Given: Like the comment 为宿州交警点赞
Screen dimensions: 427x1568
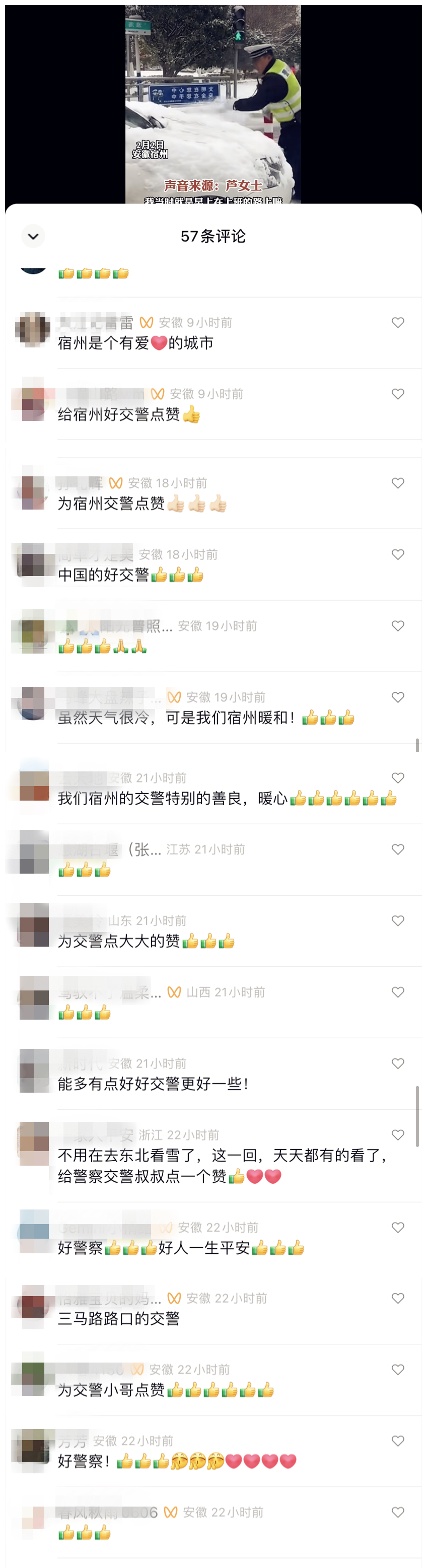Looking at the screenshot, I should coord(397,483).
